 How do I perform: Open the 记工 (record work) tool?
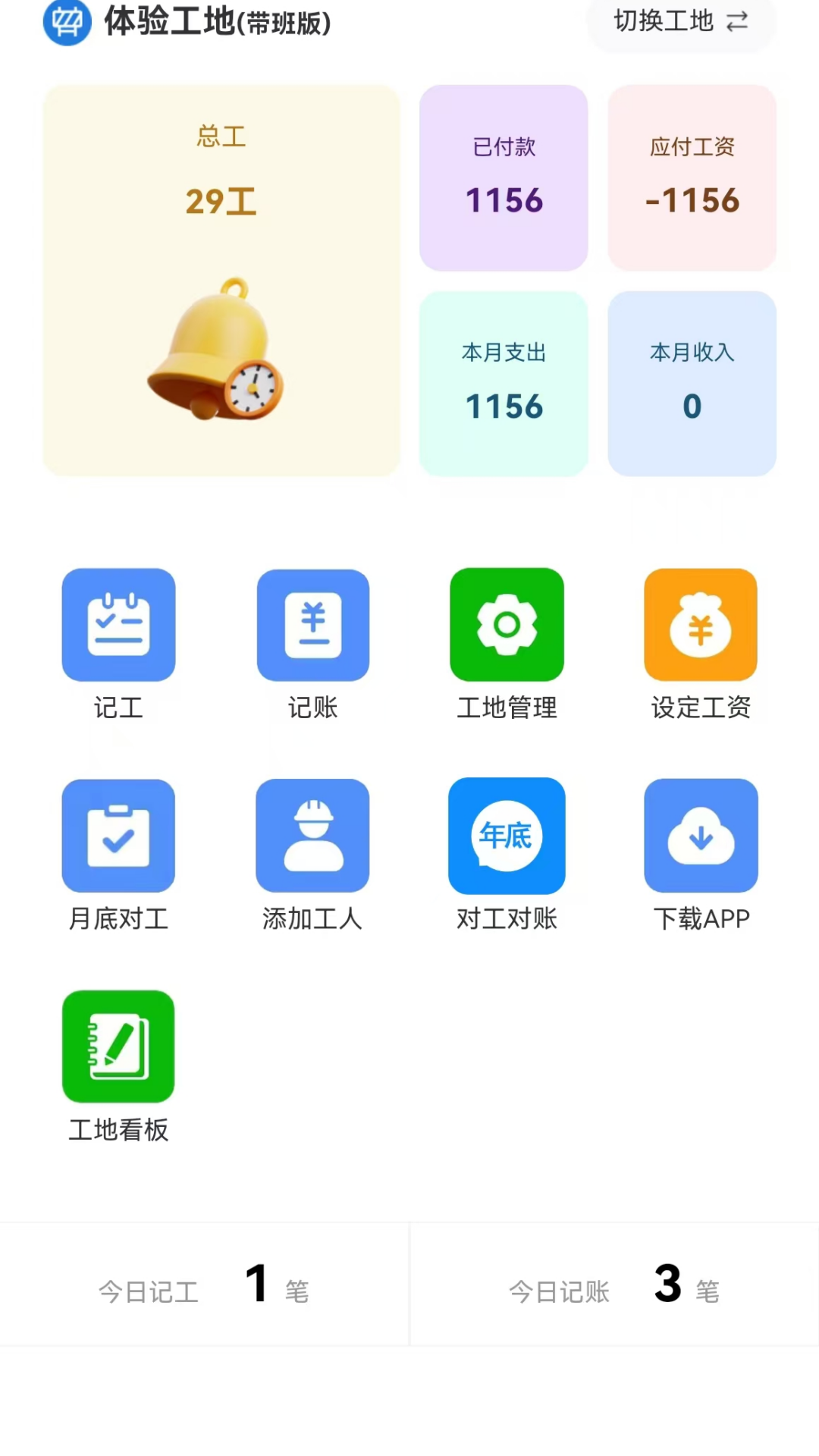pos(118,643)
